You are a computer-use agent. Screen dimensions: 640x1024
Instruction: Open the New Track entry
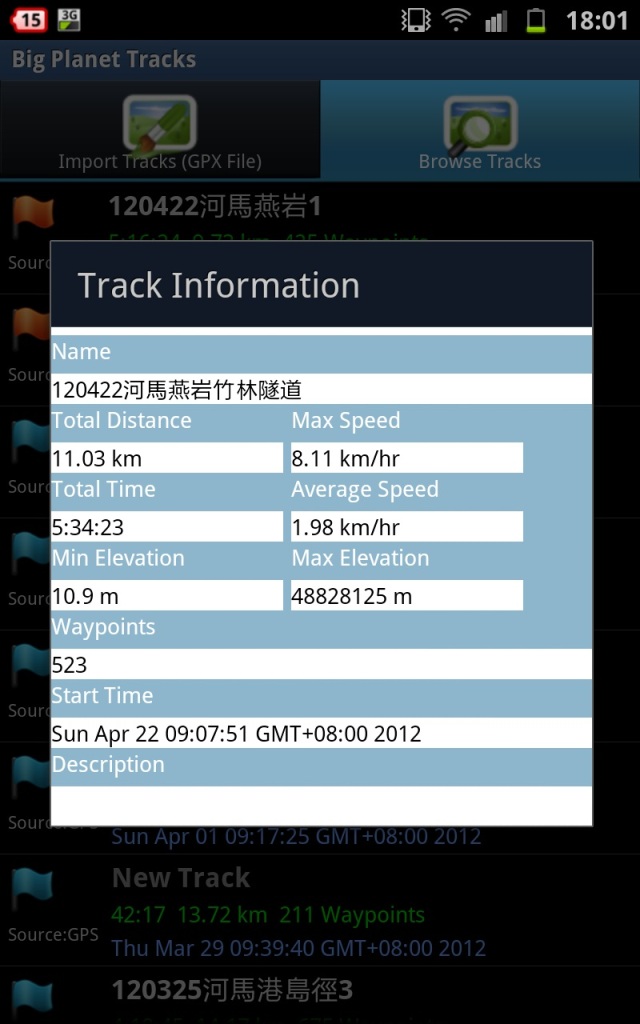click(320, 910)
